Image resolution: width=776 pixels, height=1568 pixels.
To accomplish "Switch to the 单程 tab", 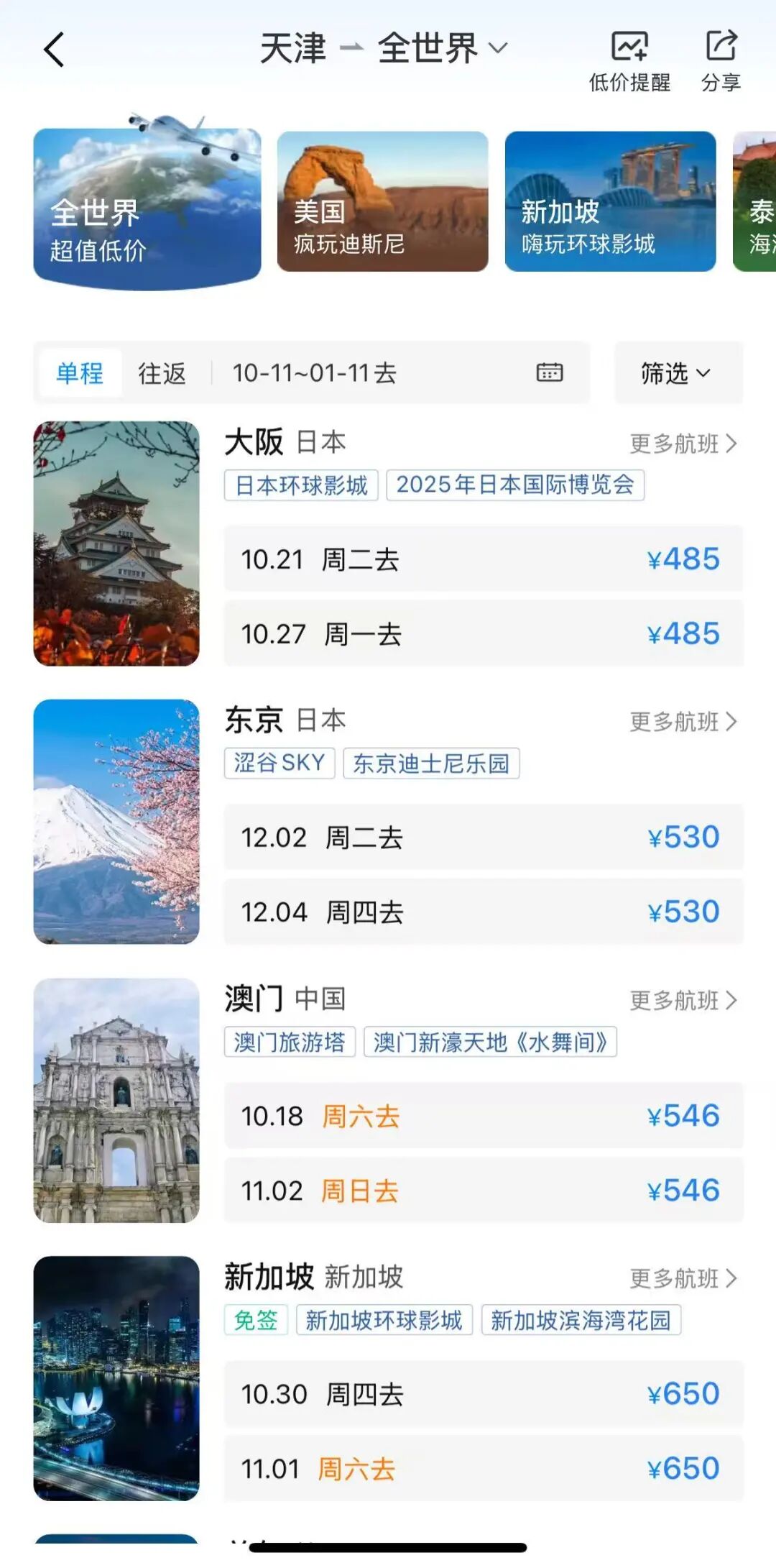I will click(80, 373).
